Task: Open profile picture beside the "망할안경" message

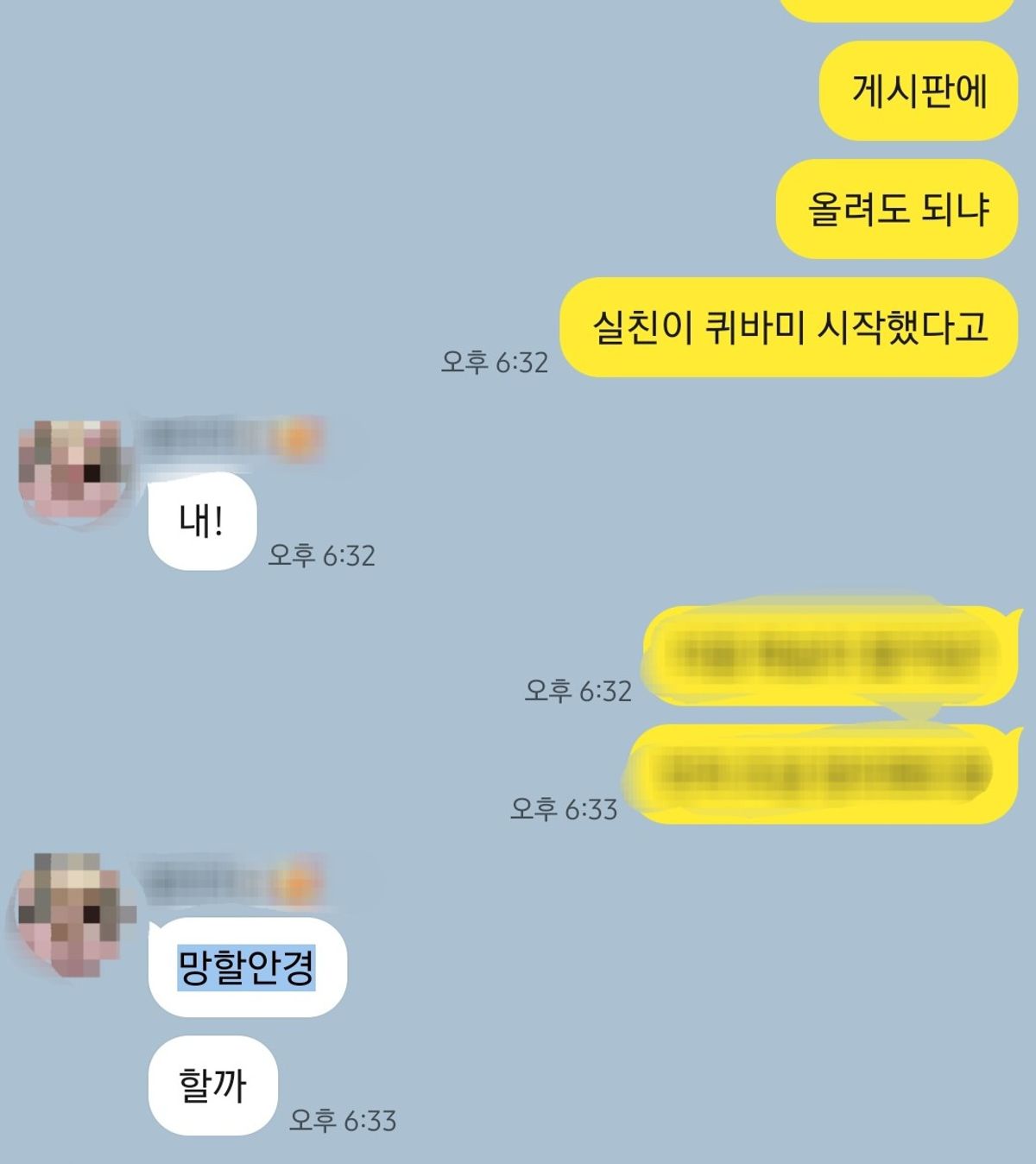Action: (73, 911)
